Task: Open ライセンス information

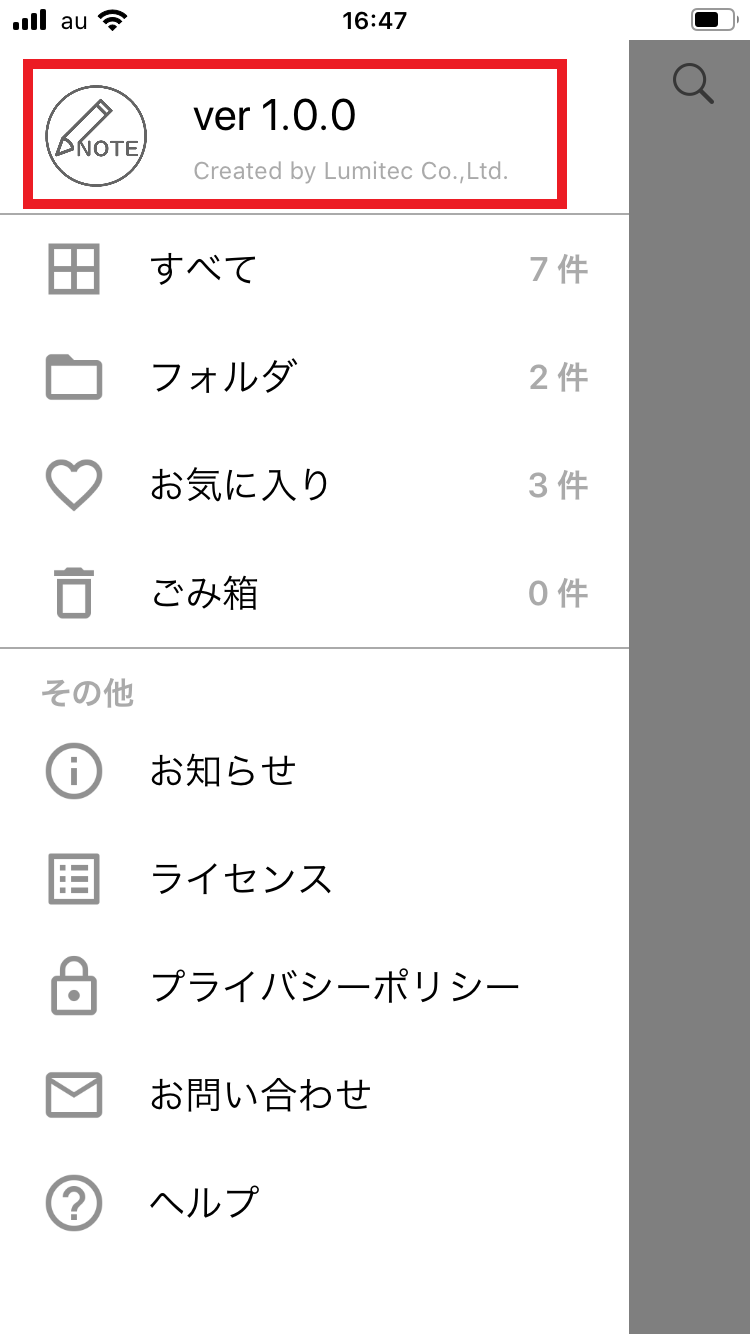Action: click(314, 879)
